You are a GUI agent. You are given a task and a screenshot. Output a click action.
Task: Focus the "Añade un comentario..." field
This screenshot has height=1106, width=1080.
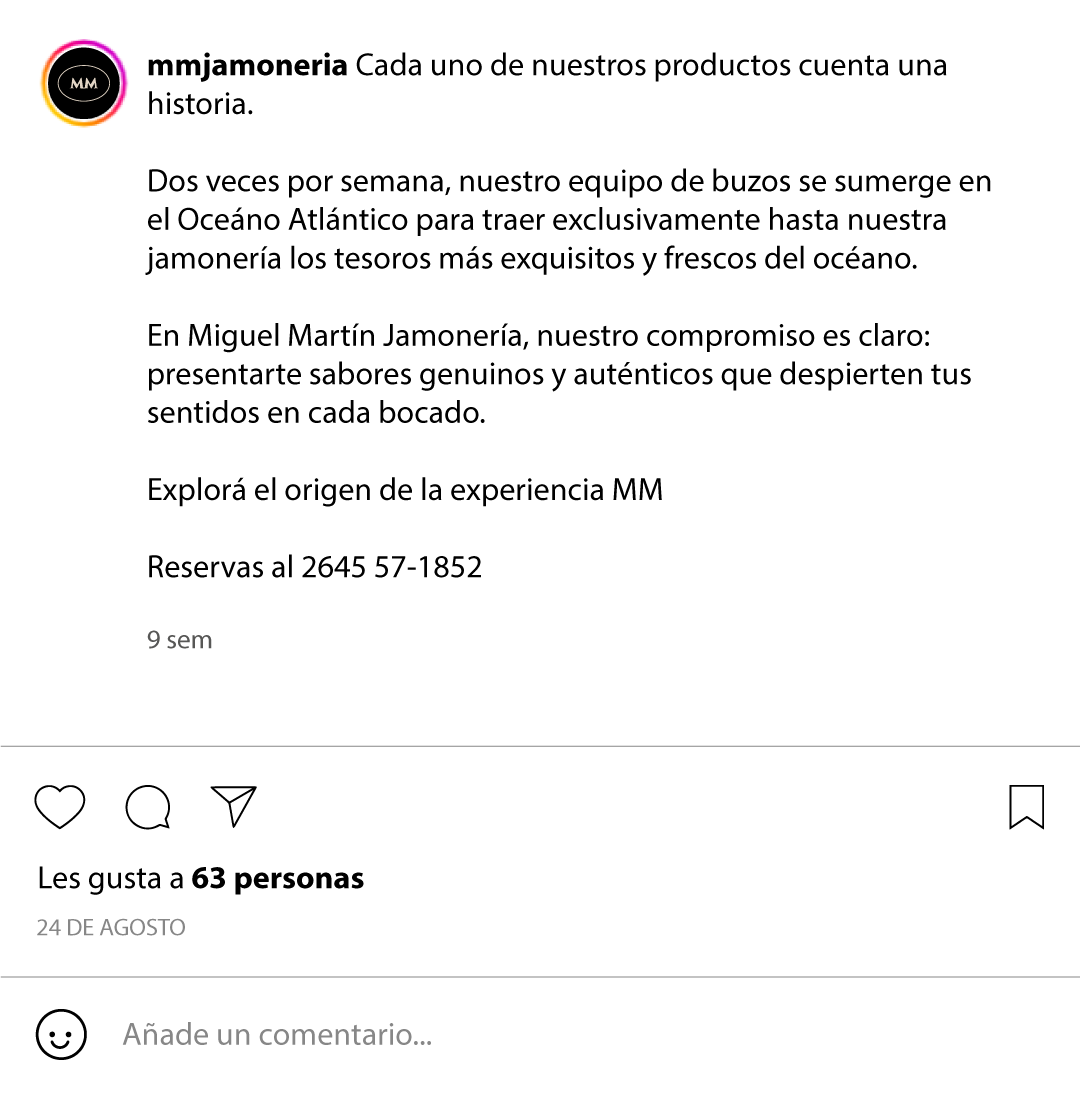[x=277, y=1034]
